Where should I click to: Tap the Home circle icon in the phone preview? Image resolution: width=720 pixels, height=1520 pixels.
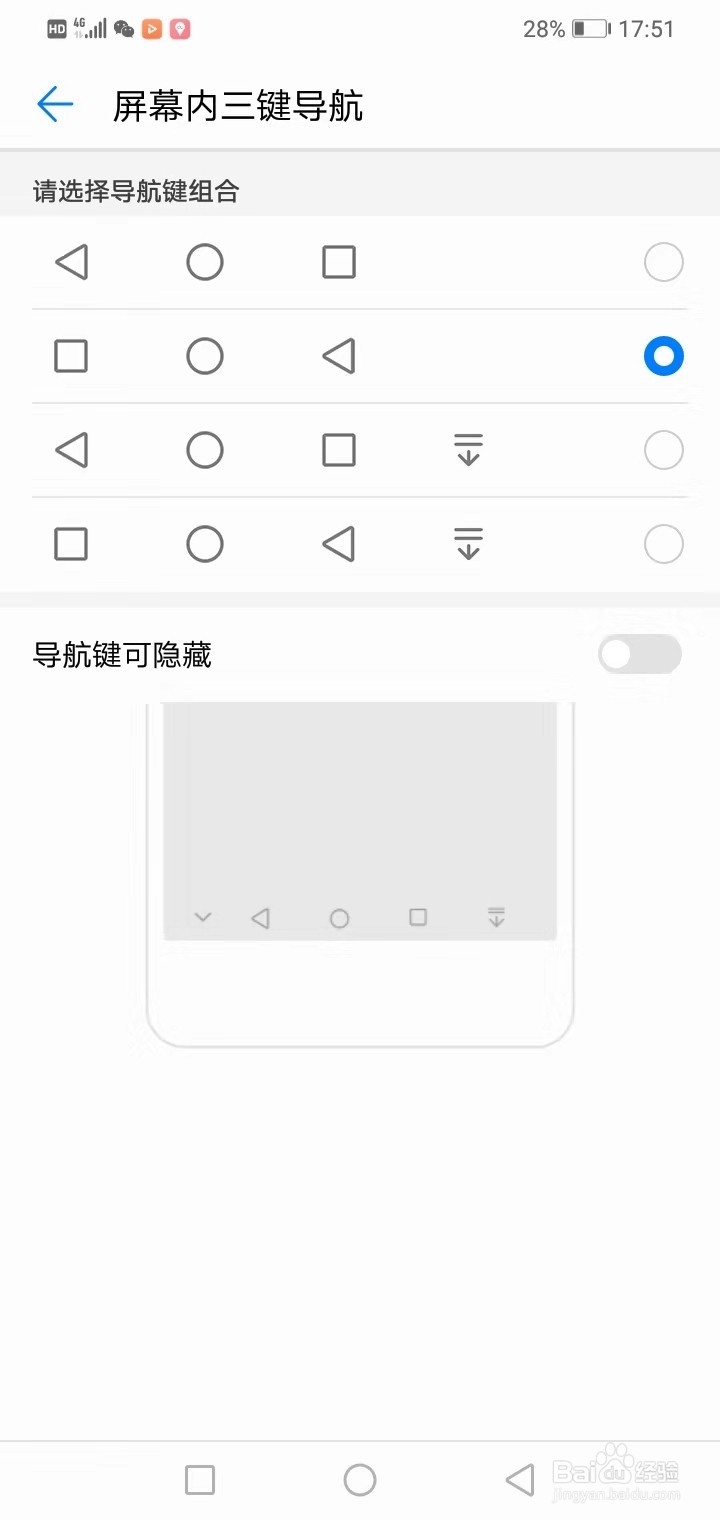pyautogui.click(x=339, y=917)
